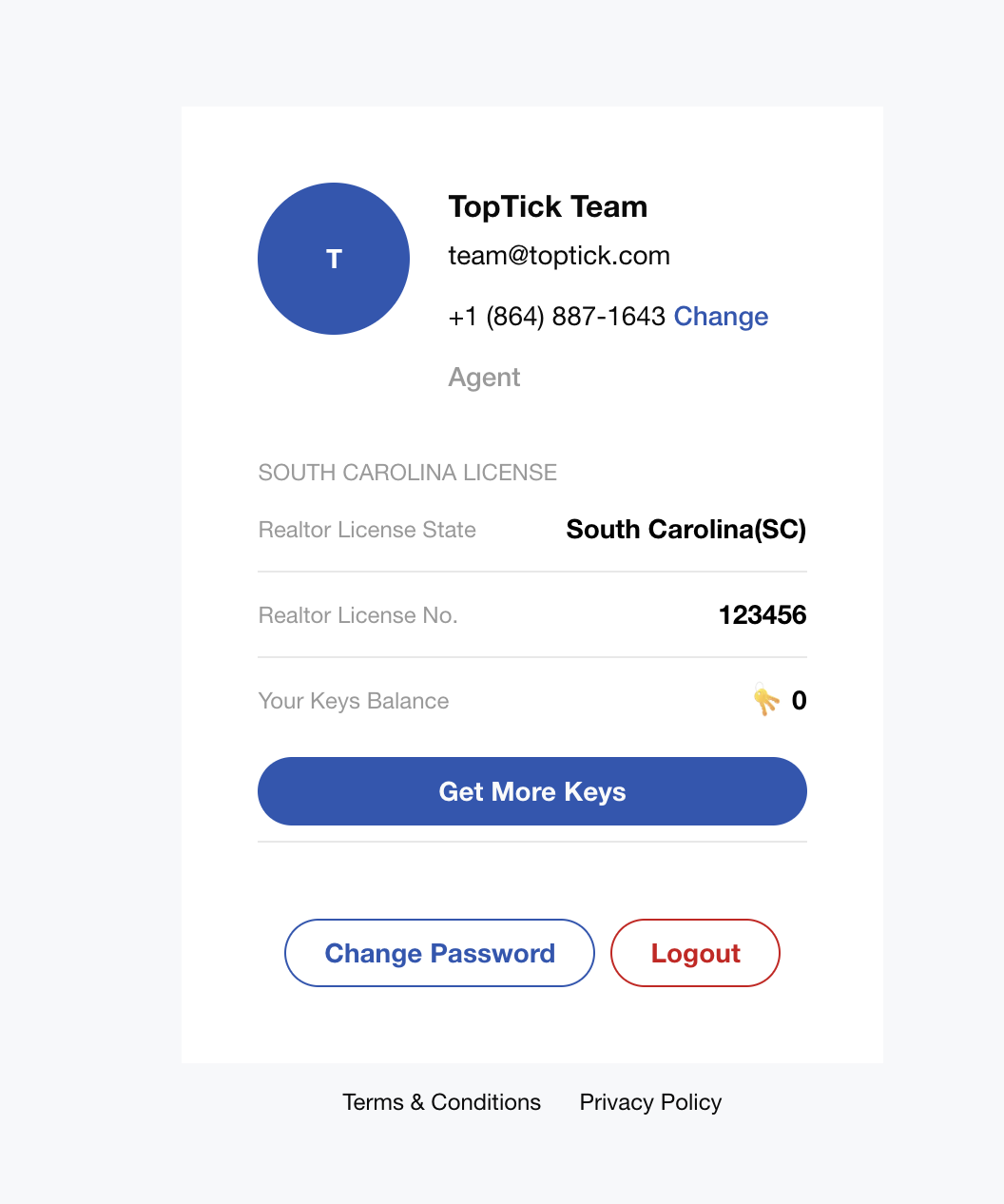The height and width of the screenshot is (1204, 1004).
Task: Open Change Password
Action: pos(439,953)
